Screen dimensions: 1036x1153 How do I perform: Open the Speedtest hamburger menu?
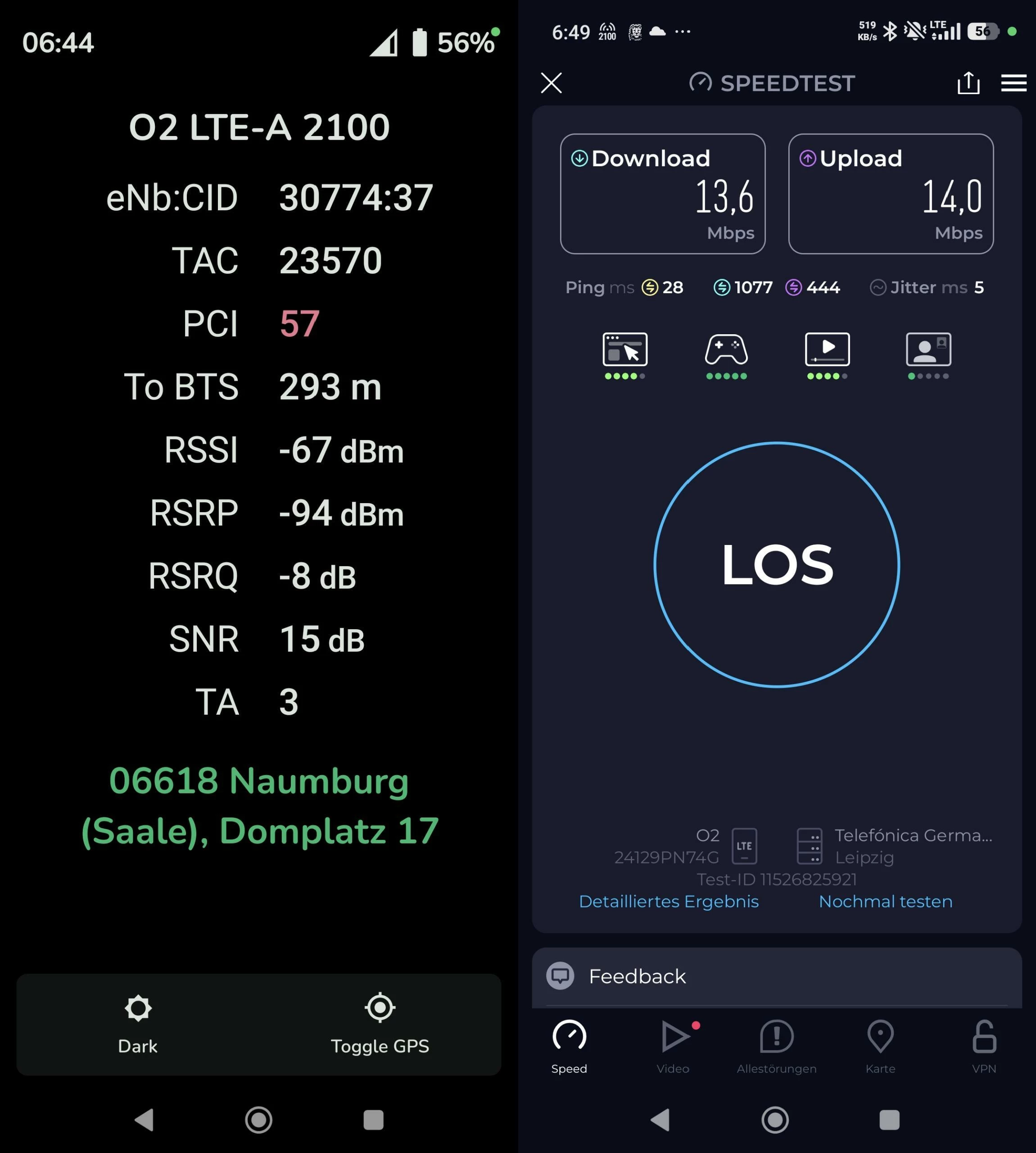pyautogui.click(x=1013, y=83)
